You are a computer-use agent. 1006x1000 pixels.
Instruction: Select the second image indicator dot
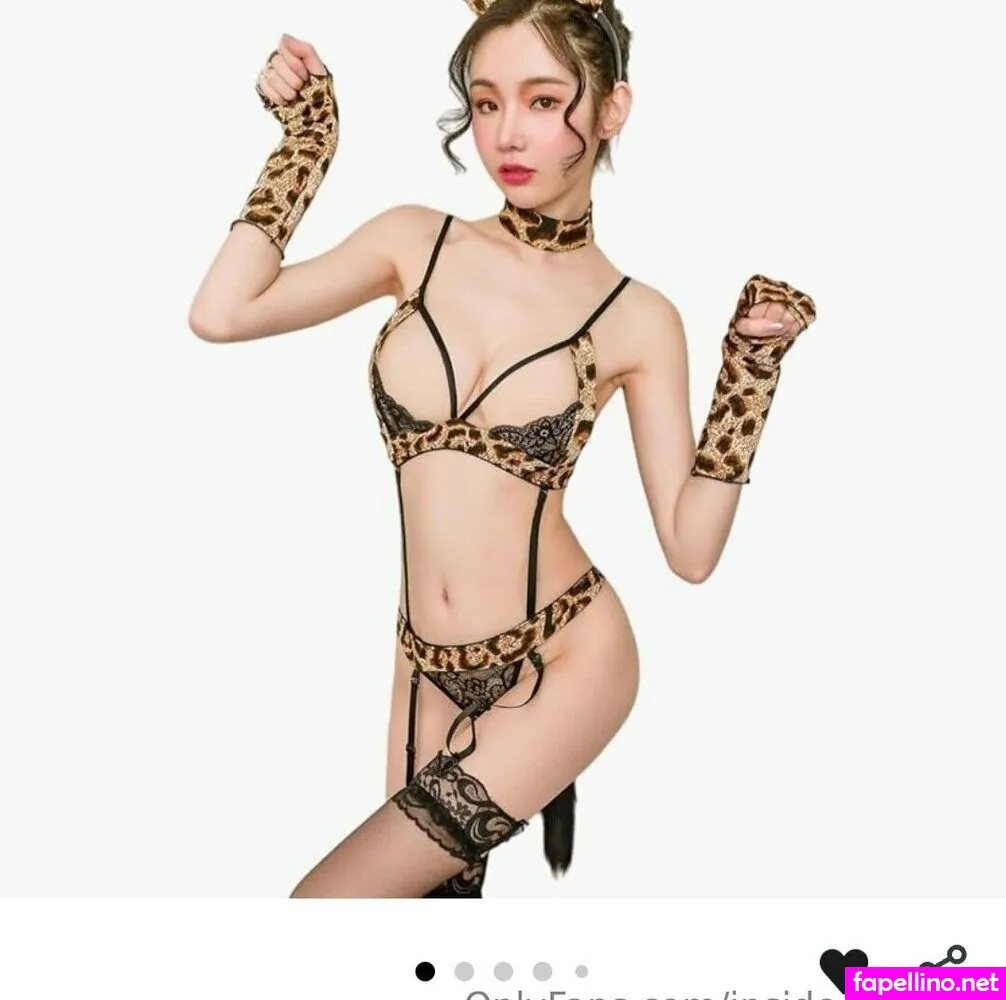pyautogui.click(x=464, y=971)
